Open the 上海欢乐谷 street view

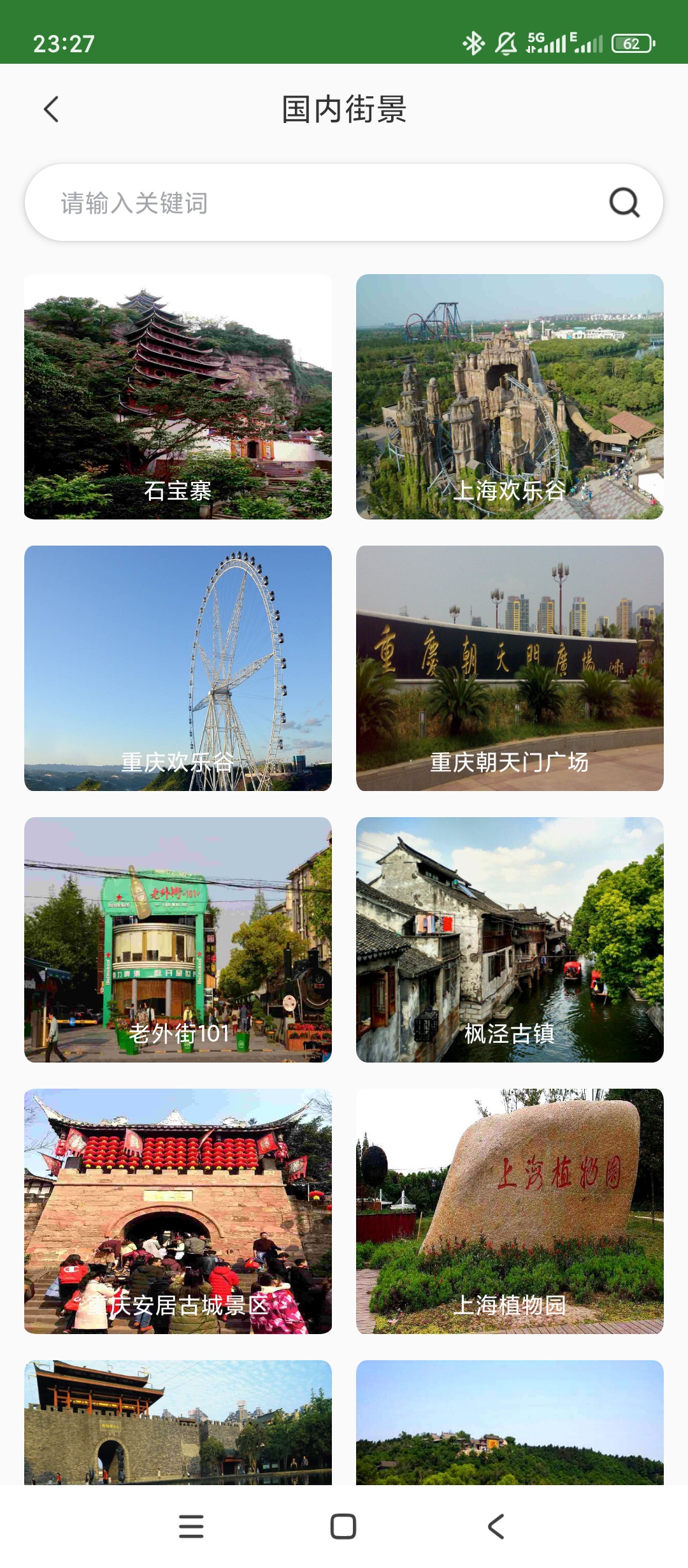[510, 396]
